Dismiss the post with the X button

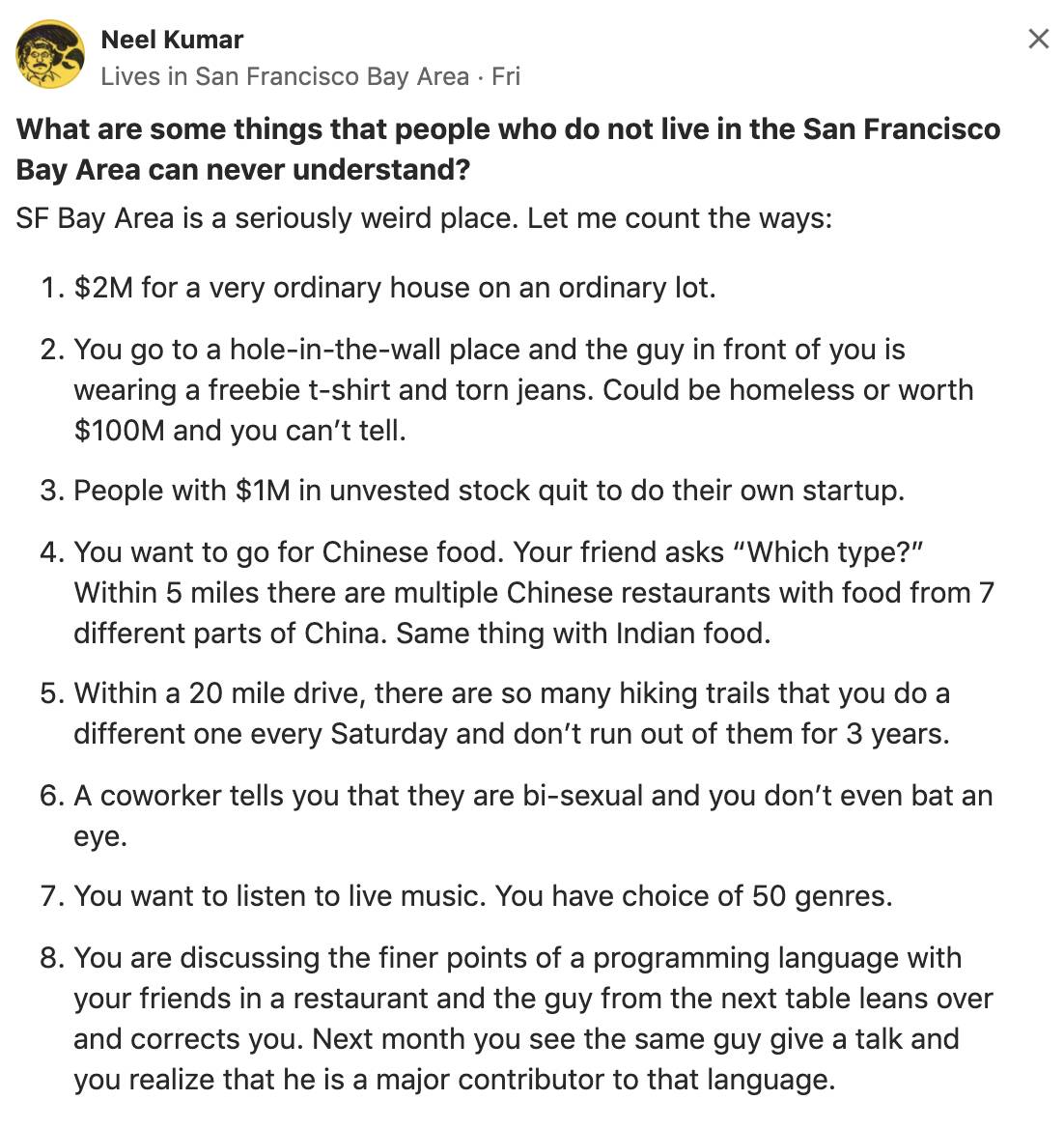1038,39
